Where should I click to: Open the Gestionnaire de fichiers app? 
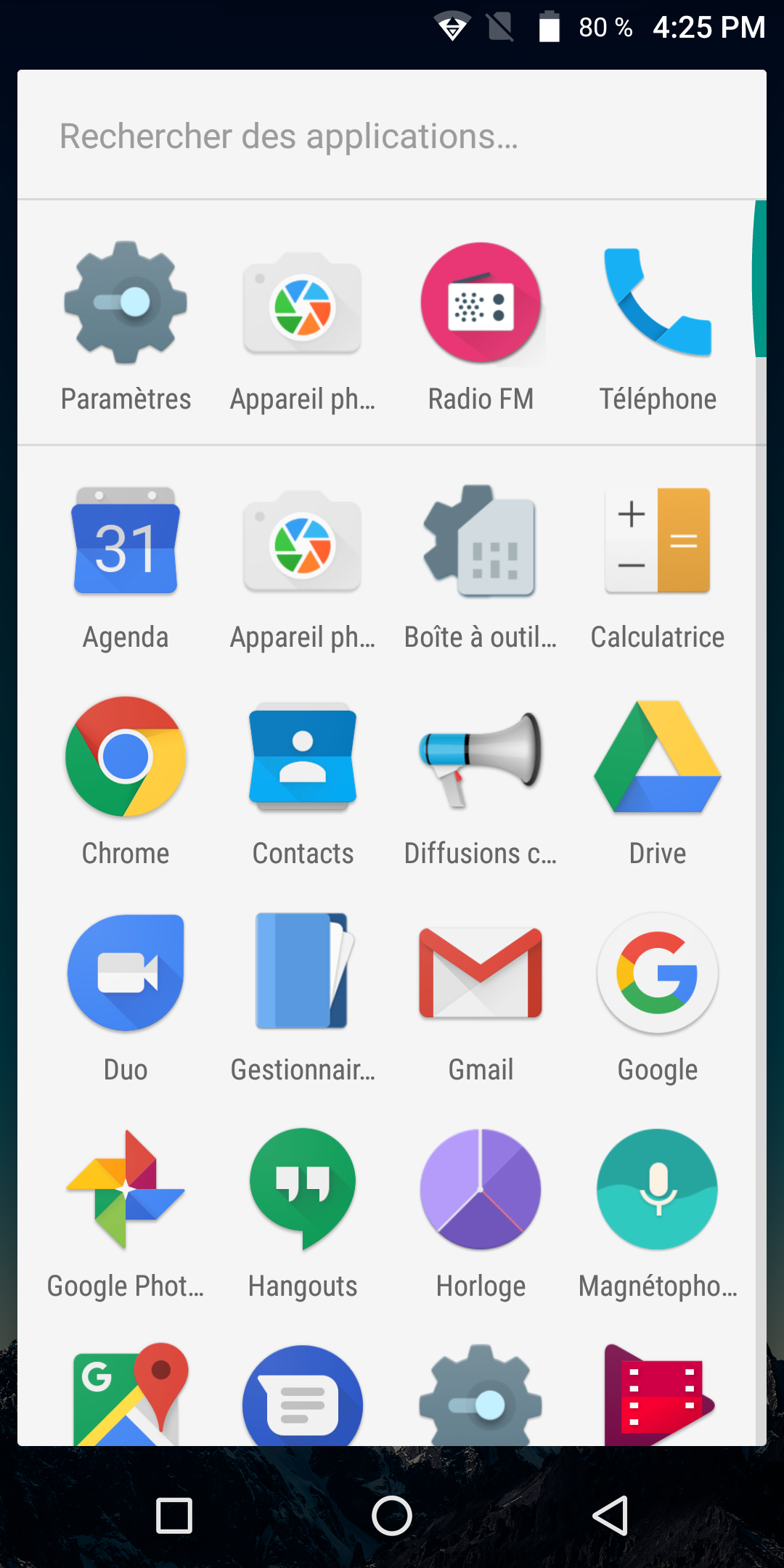[303, 973]
